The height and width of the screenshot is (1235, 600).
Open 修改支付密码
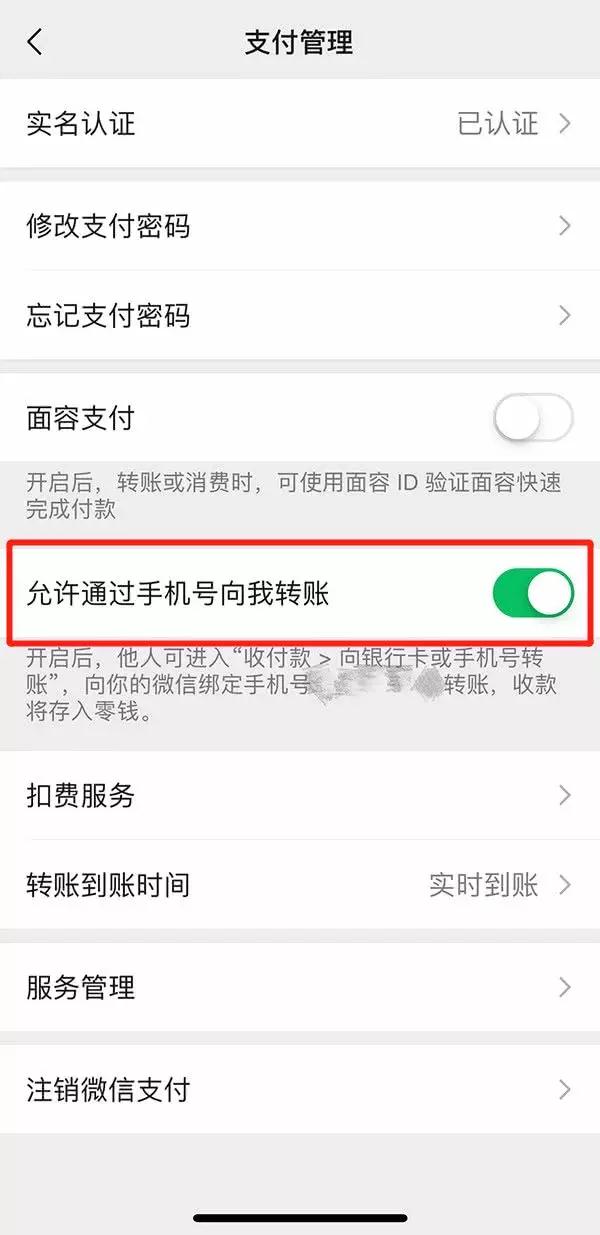click(x=300, y=226)
